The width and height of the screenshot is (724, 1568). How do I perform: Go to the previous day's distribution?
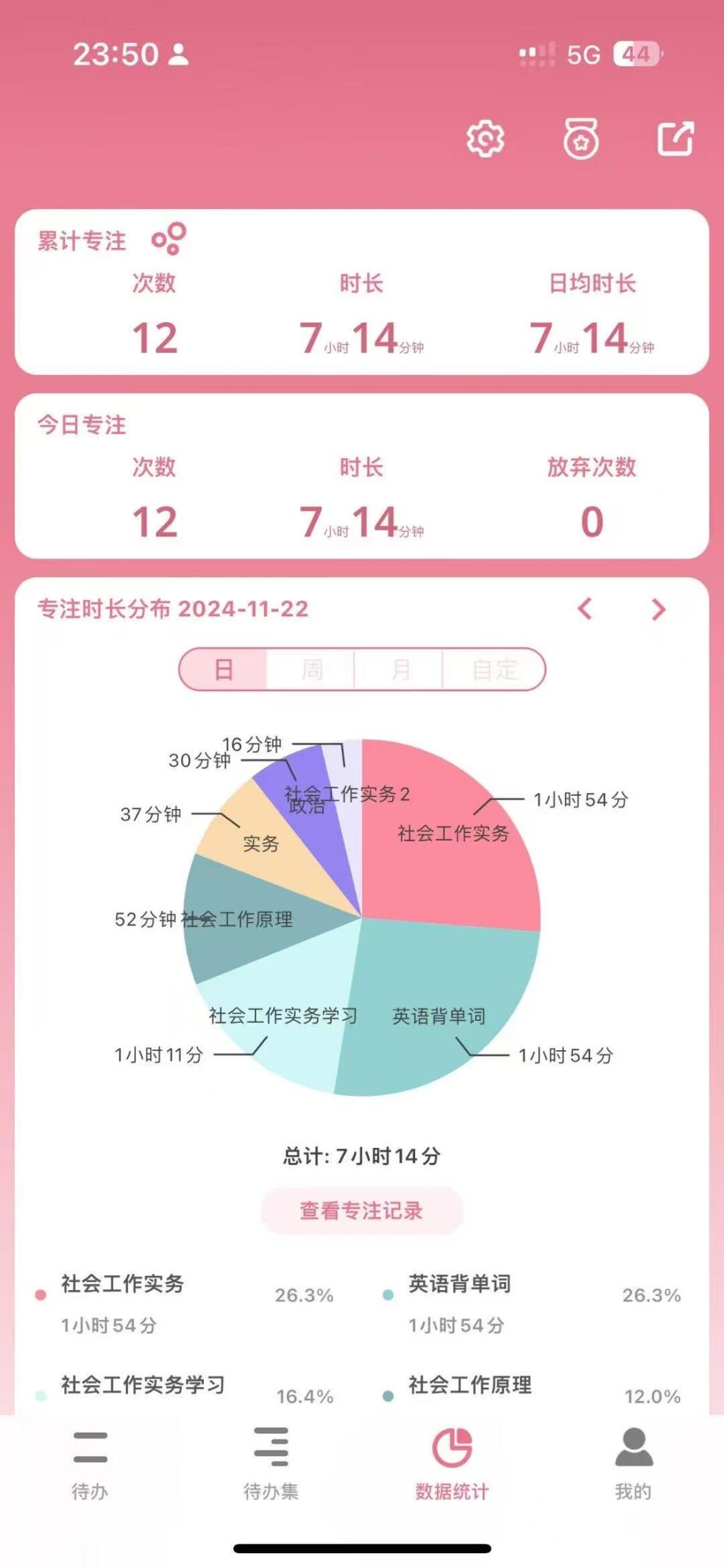pyautogui.click(x=585, y=609)
